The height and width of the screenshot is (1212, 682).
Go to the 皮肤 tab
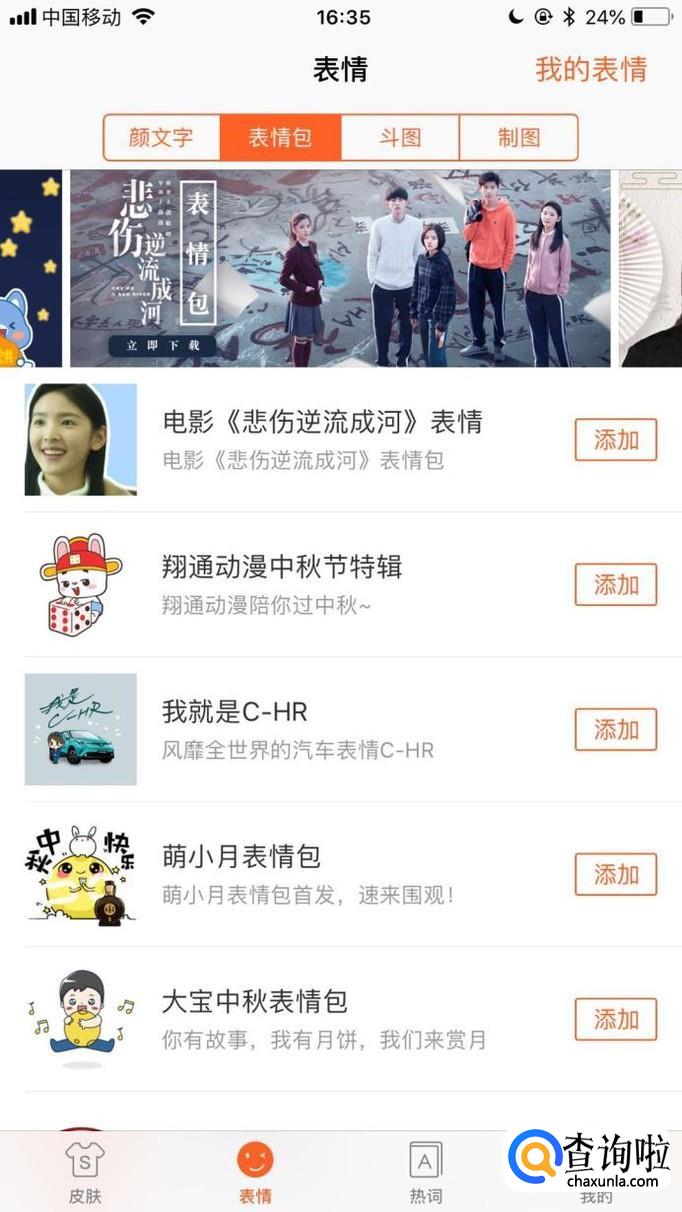(x=85, y=1172)
